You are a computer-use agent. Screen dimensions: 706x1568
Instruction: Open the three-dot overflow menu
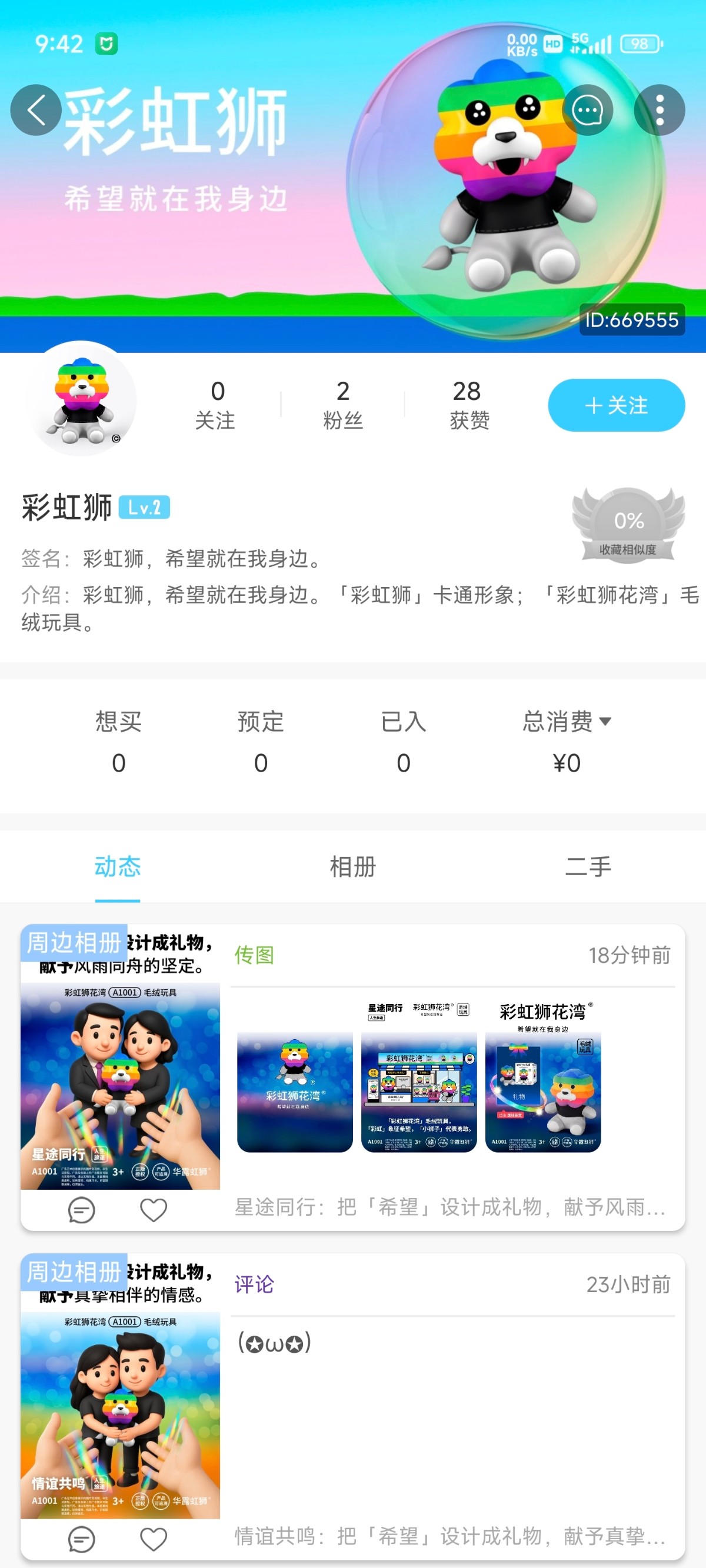pos(660,110)
